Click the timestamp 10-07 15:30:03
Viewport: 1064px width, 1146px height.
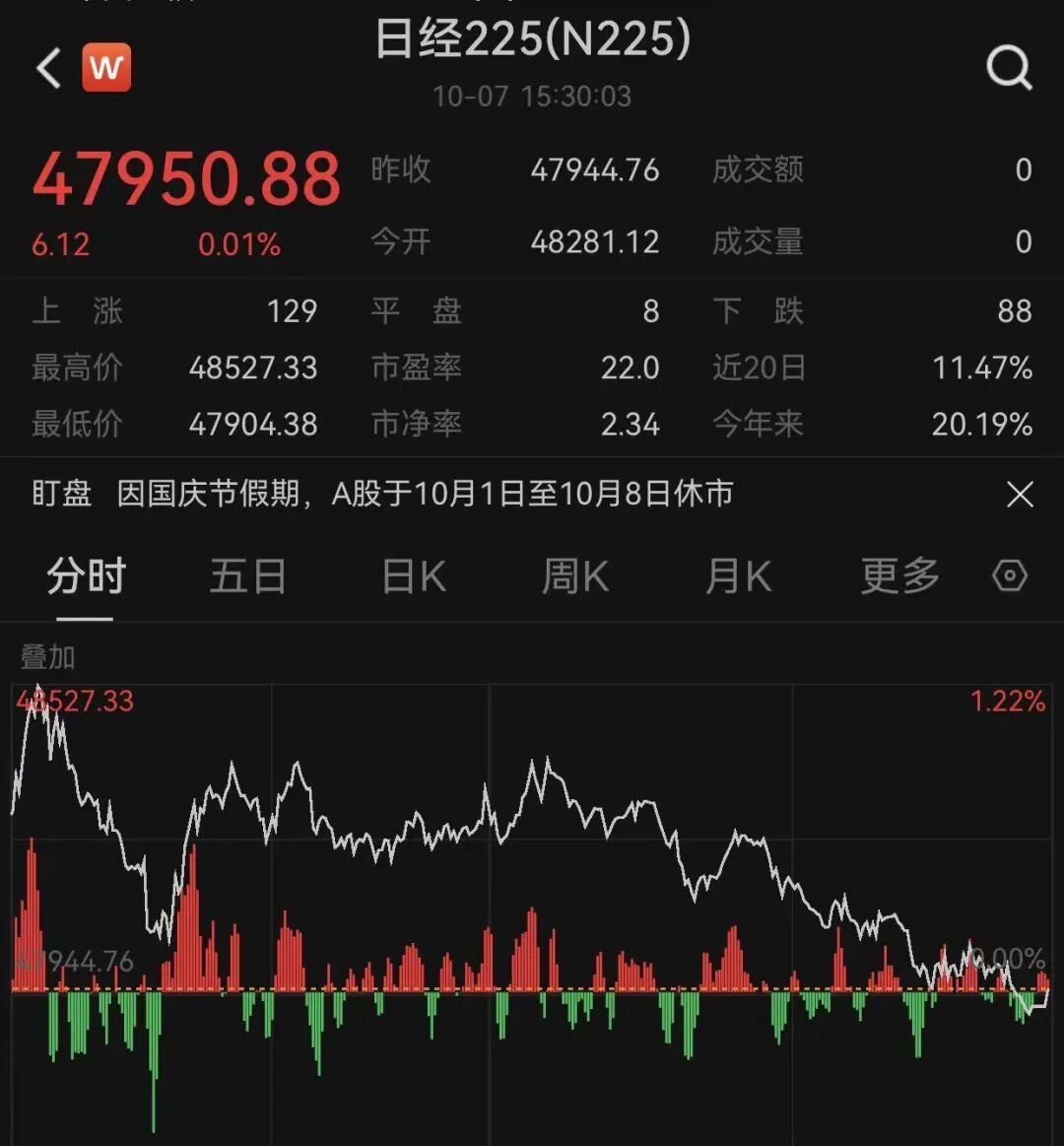pos(532,97)
